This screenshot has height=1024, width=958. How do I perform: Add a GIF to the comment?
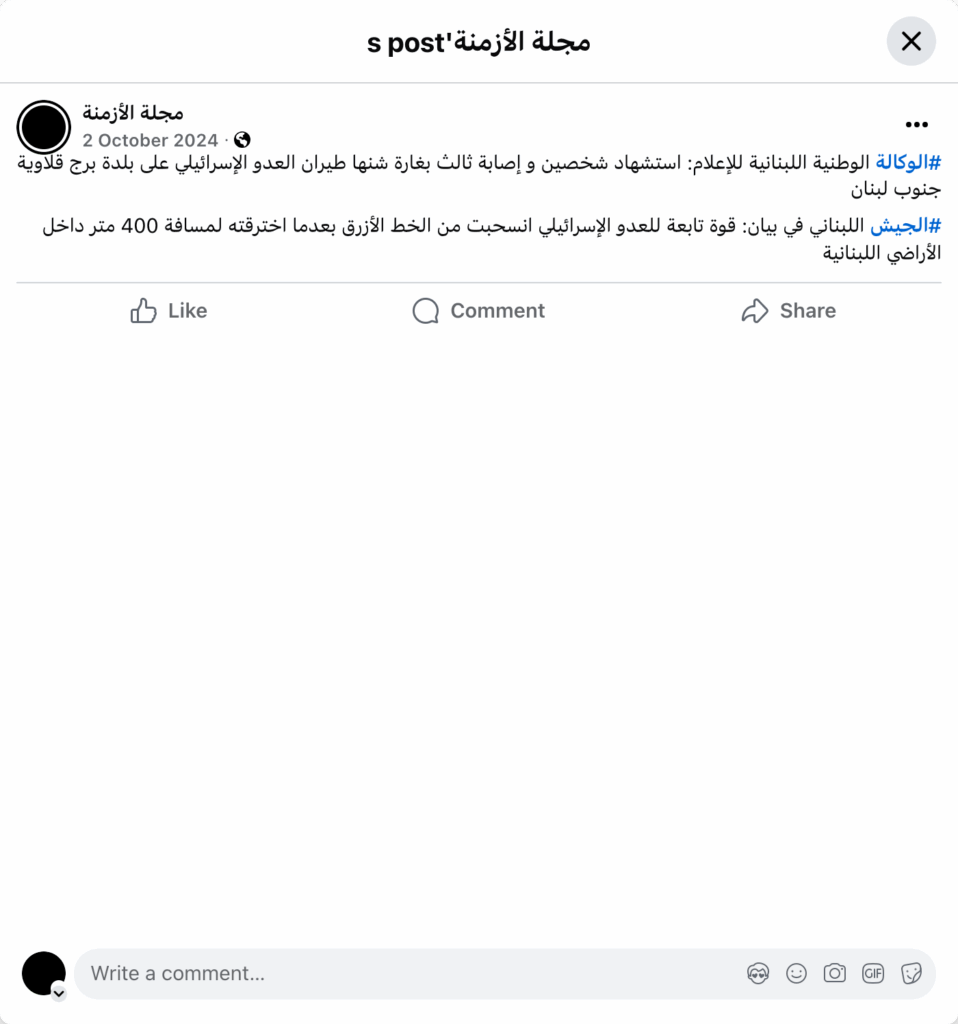tap(873, 973)
